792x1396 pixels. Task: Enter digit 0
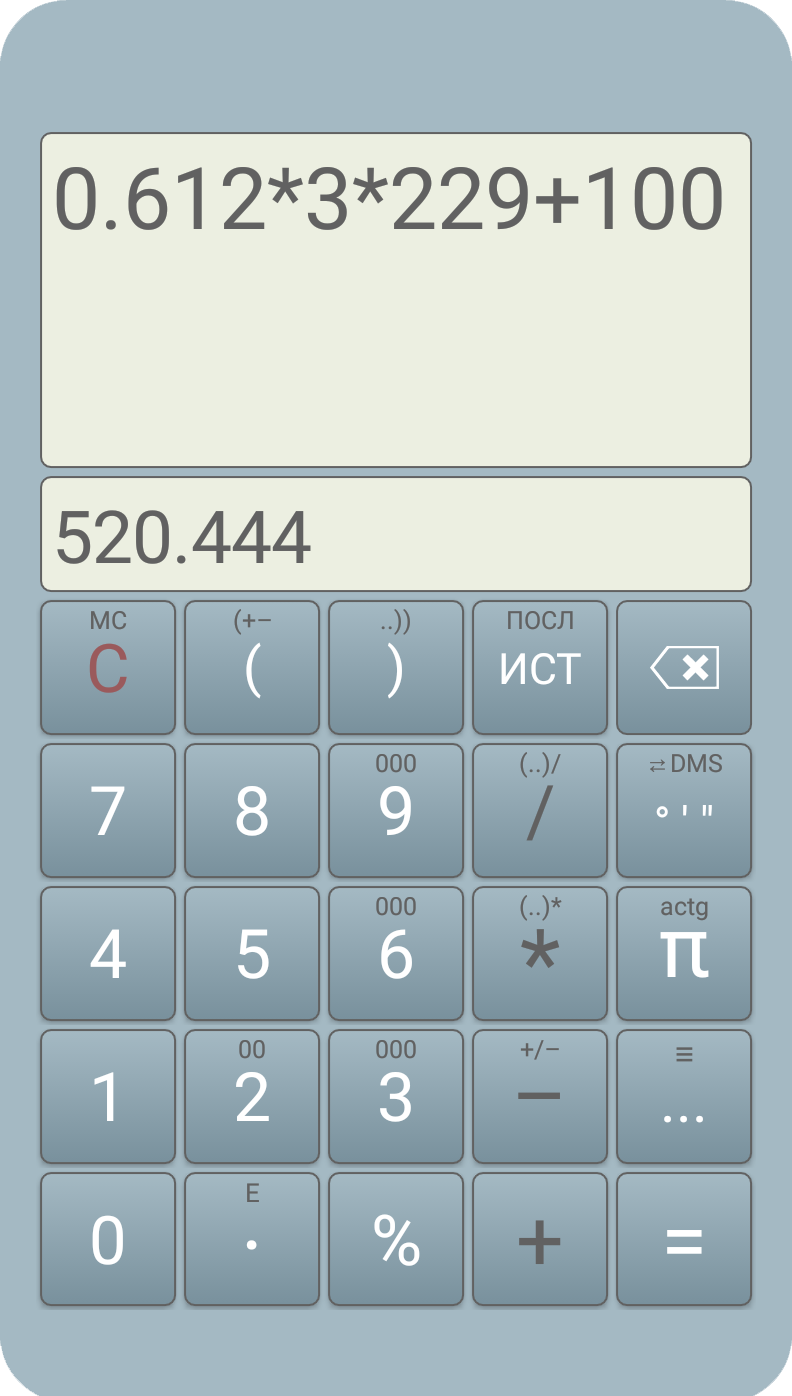[108, 1239]
